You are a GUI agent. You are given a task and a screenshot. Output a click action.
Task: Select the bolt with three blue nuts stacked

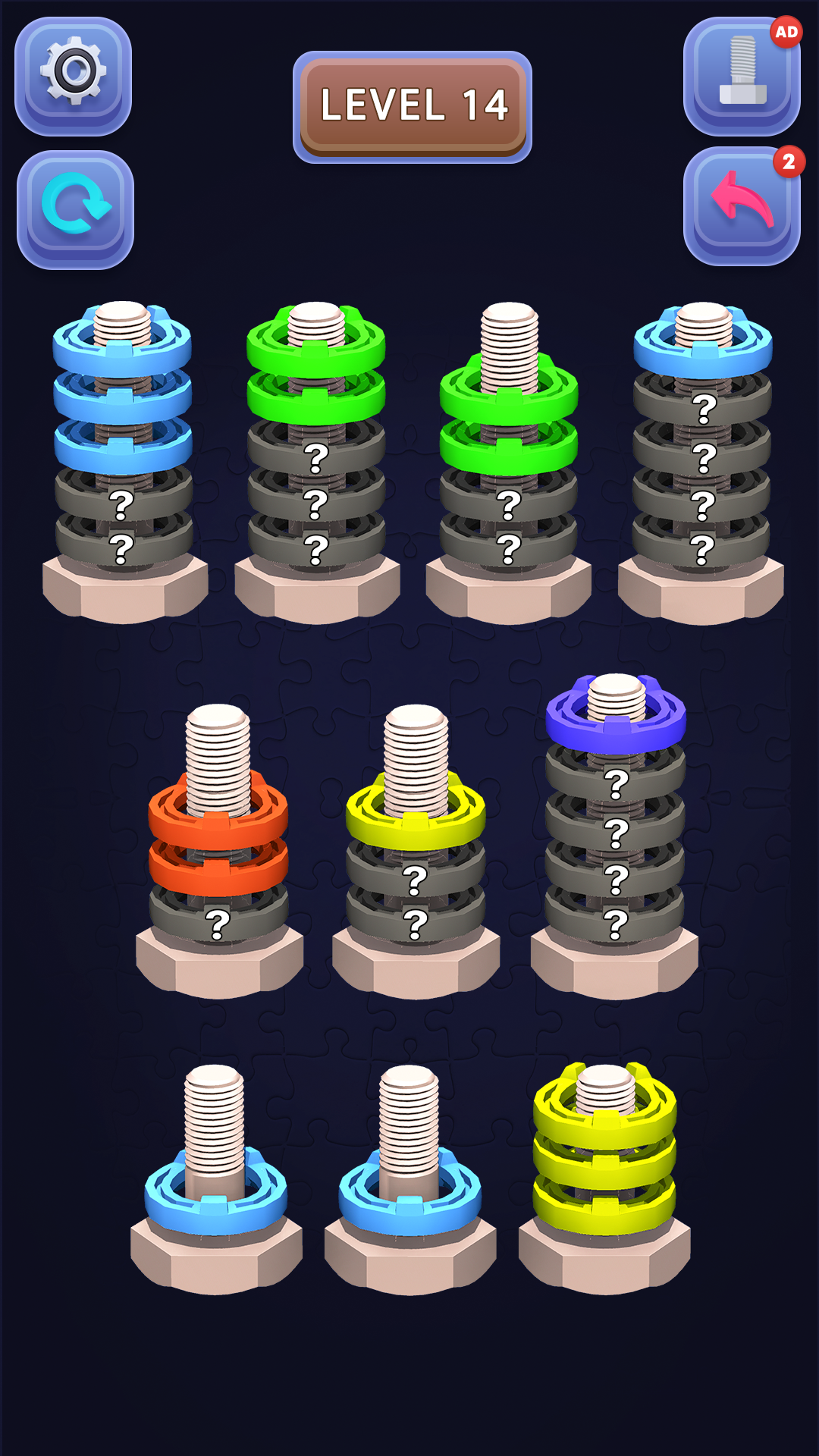(123, 455)
